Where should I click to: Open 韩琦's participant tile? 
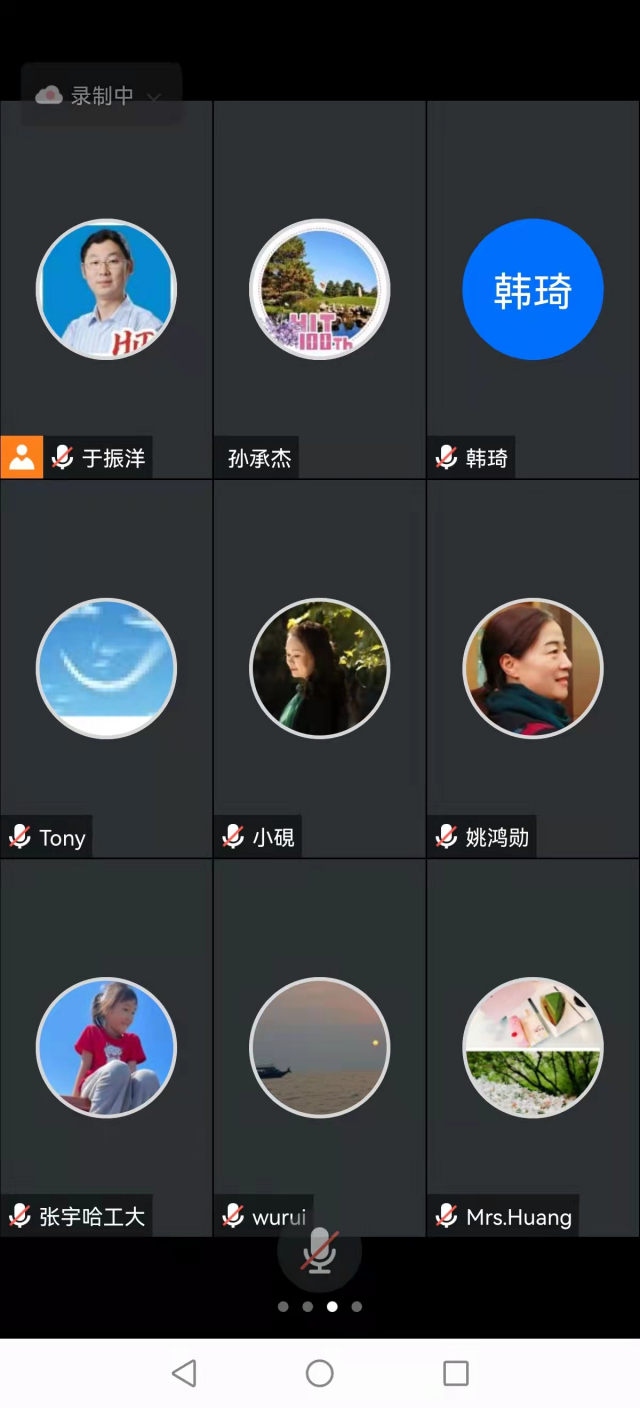pyautogui.click(x=532, y=290)
